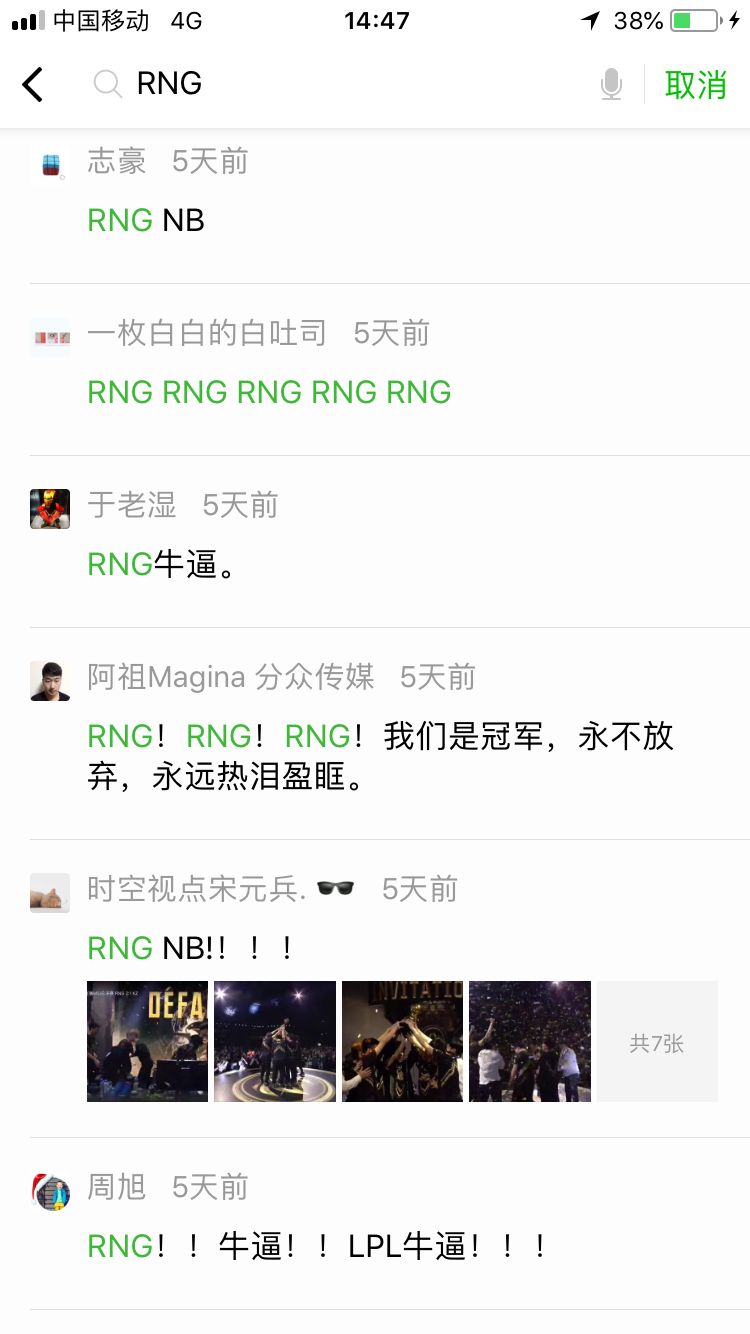Cancel the search with 取消
The width and height of the screenshot is (750, 1334).
tap(695, 85)
